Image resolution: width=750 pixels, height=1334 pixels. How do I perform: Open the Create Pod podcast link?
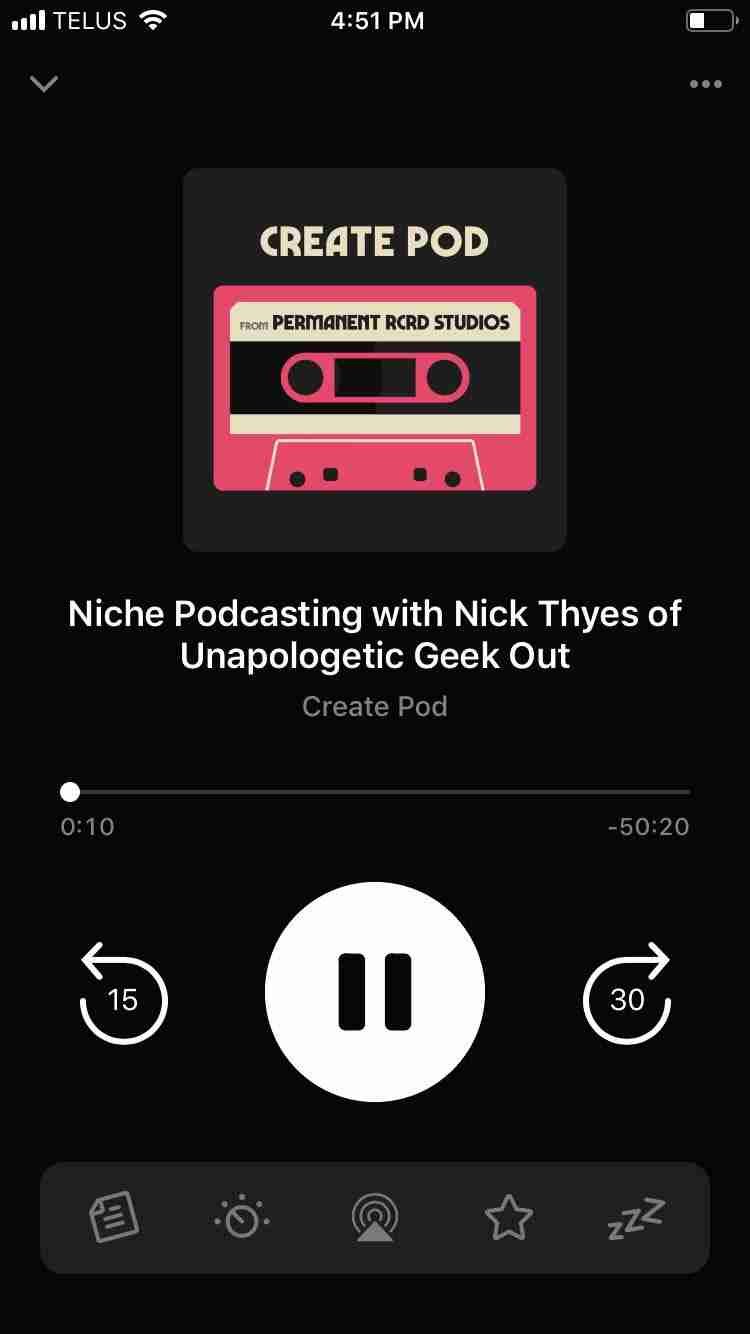tap(375, 706)
